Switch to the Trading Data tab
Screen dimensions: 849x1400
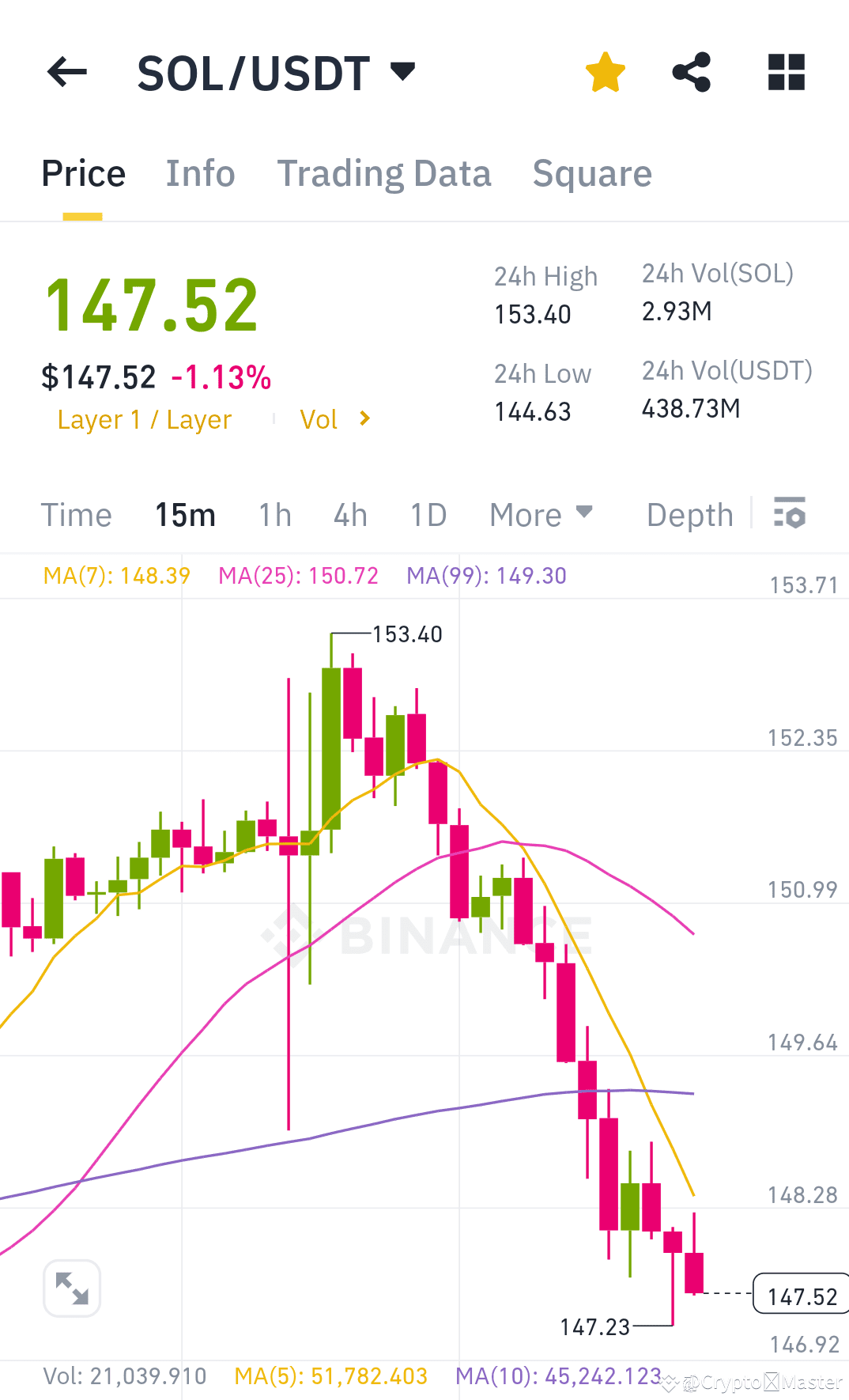pyautogui.click(x=384, y=173)
